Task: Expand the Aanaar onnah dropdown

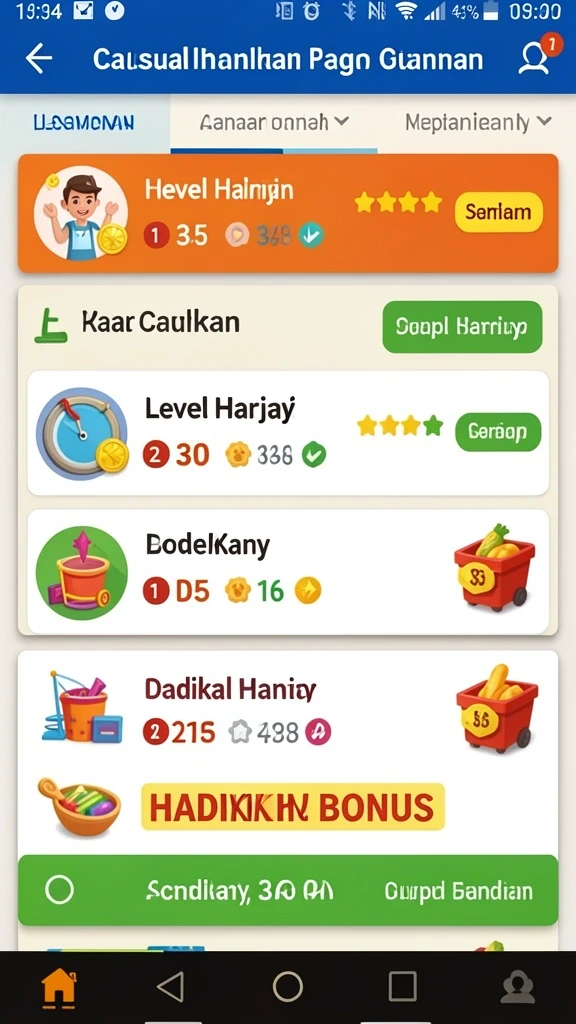Action: tap(274, 122)
